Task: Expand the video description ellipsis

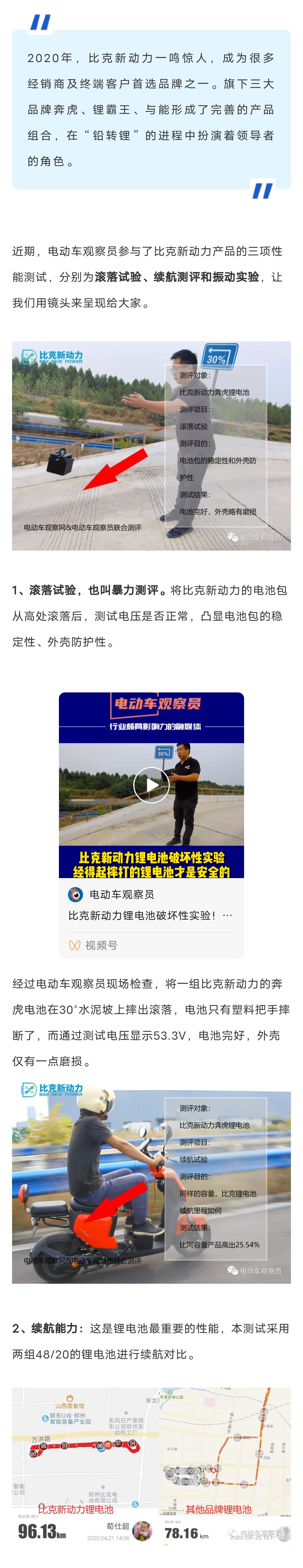Action: (228, 915)
